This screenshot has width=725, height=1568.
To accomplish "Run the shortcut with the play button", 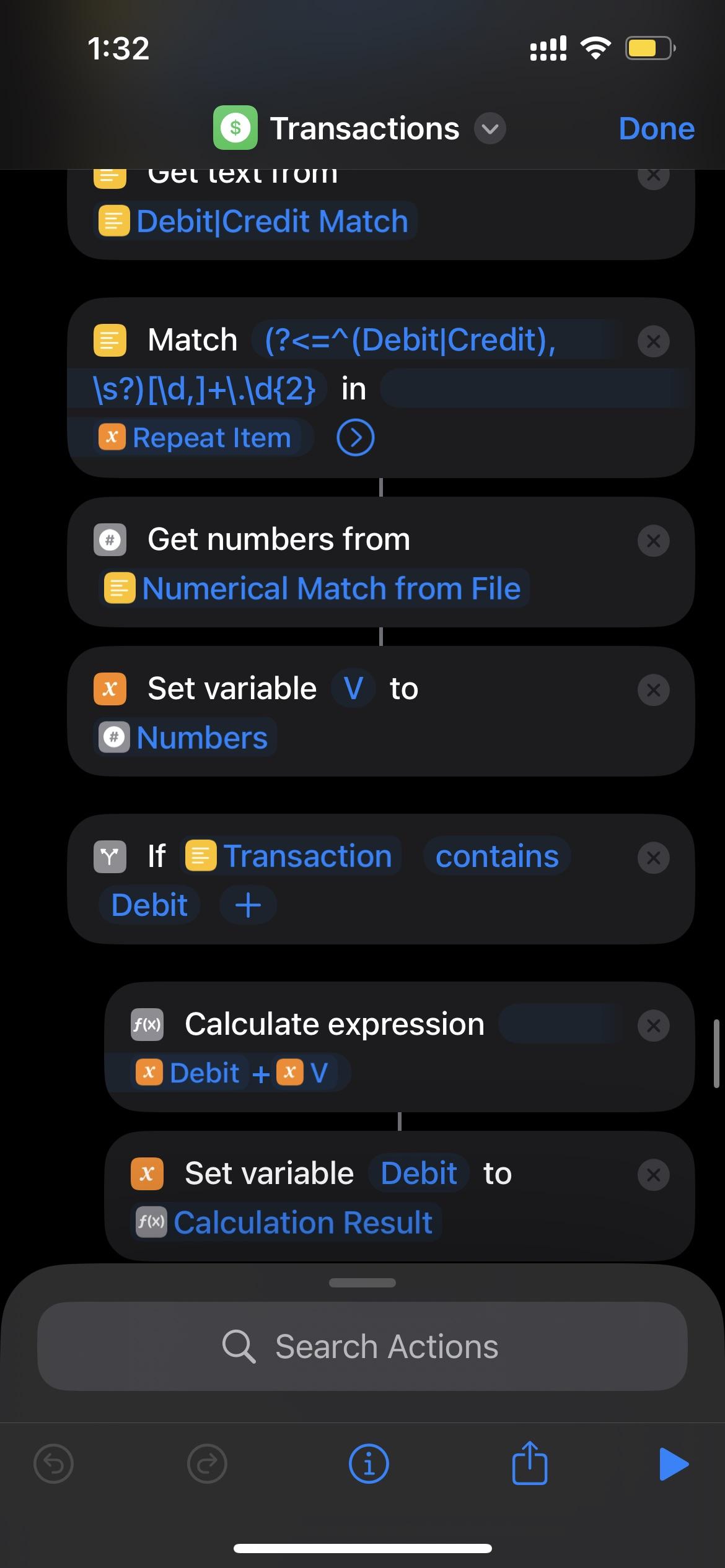I will 674,1464.
